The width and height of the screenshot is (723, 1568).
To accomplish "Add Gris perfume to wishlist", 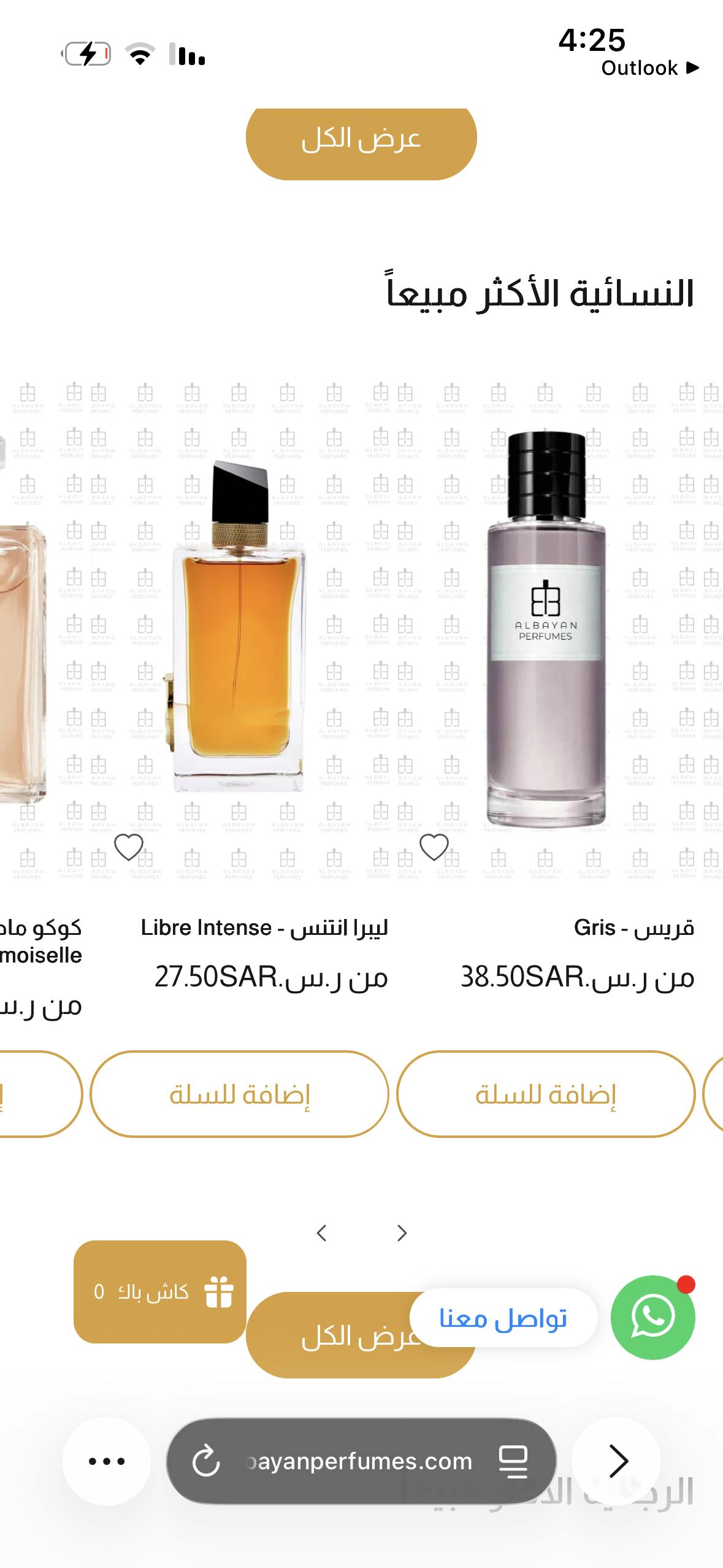I will (x=434, y=847).
